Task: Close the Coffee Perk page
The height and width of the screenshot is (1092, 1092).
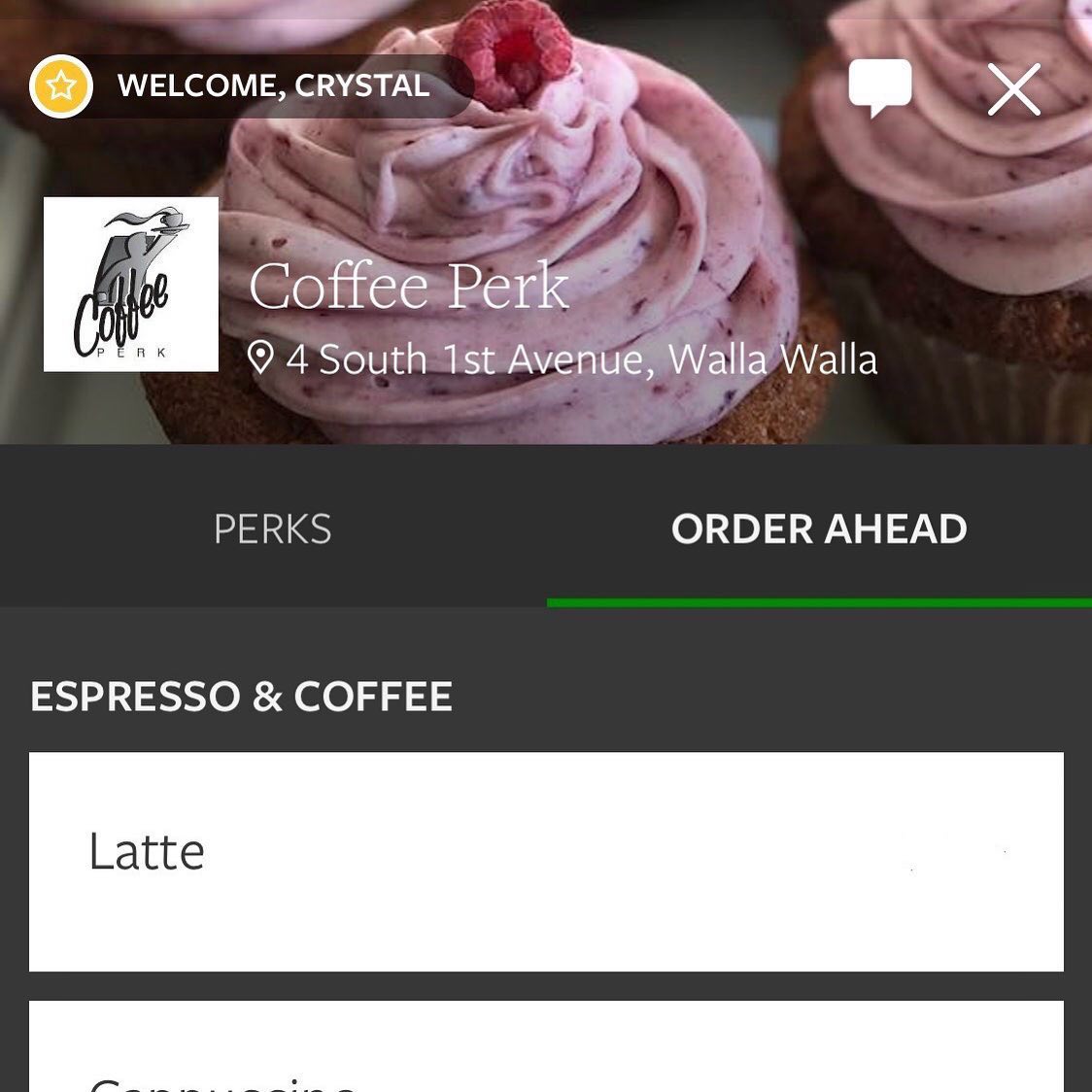Action: tap(1013, 89)
